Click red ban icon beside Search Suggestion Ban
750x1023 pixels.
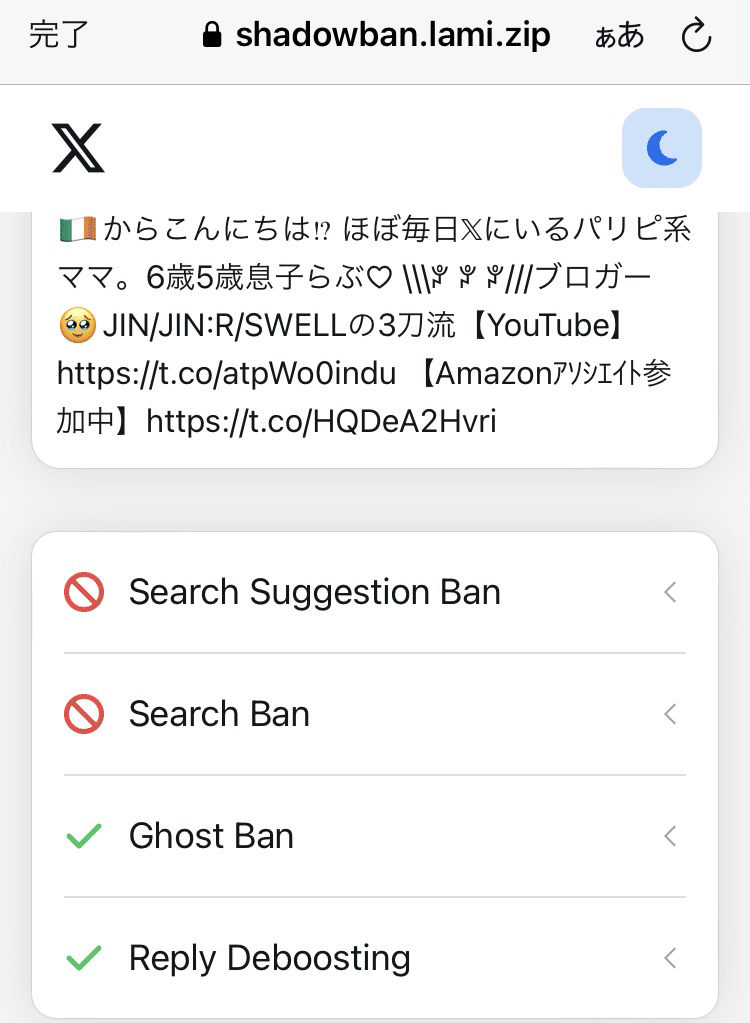coord(84,592)
